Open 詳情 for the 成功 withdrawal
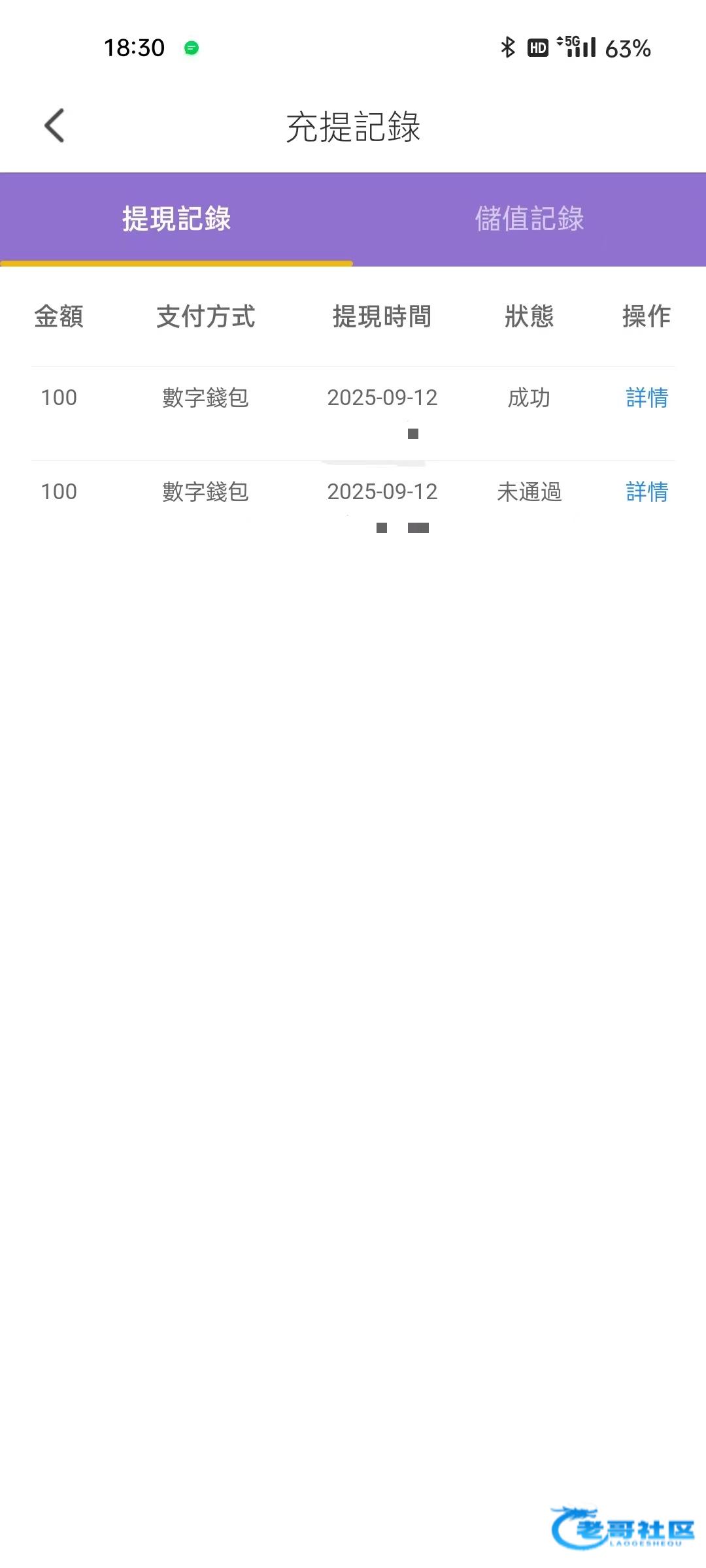Viewport: 706px width, 1568px height. 647,397
